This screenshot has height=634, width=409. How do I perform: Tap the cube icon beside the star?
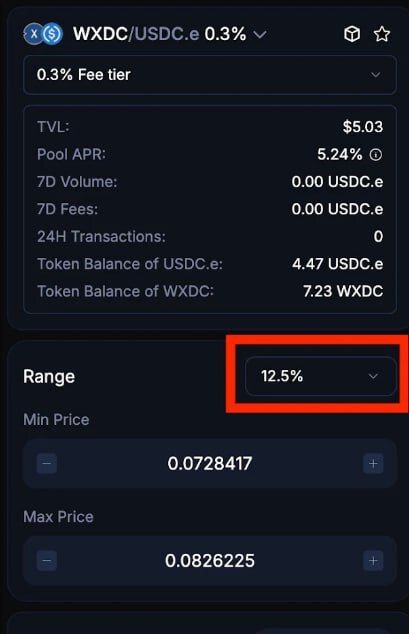point(352,34)
